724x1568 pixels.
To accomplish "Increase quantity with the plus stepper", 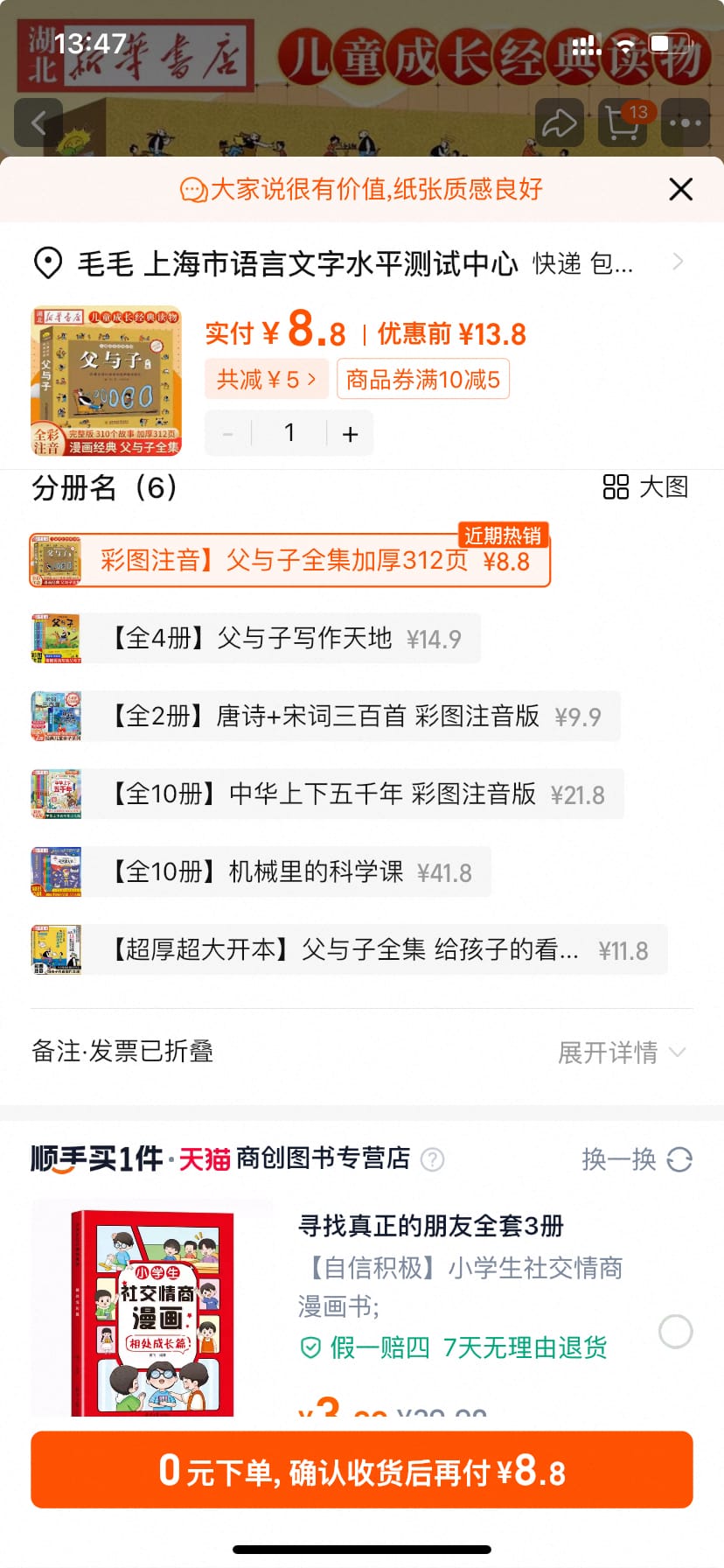I will point(350,432).
